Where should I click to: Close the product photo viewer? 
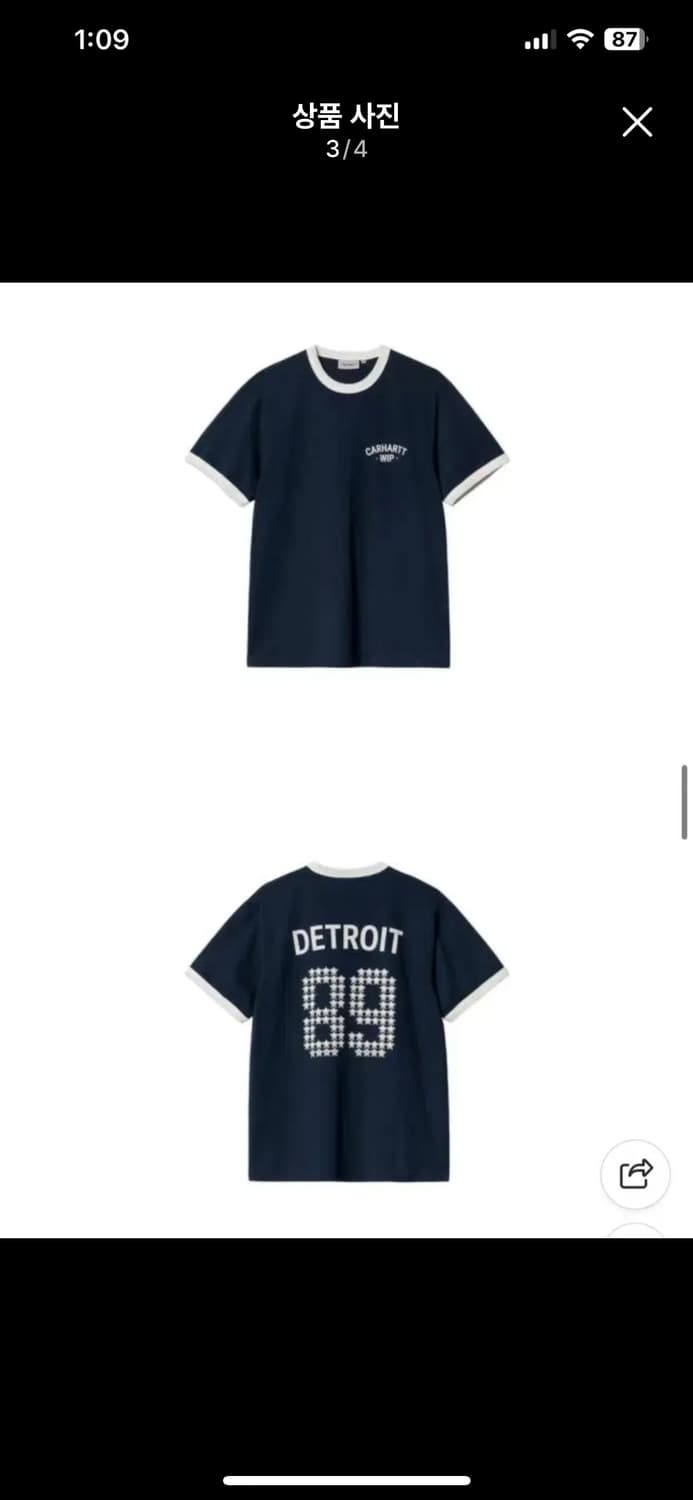(x=637, y=123)
